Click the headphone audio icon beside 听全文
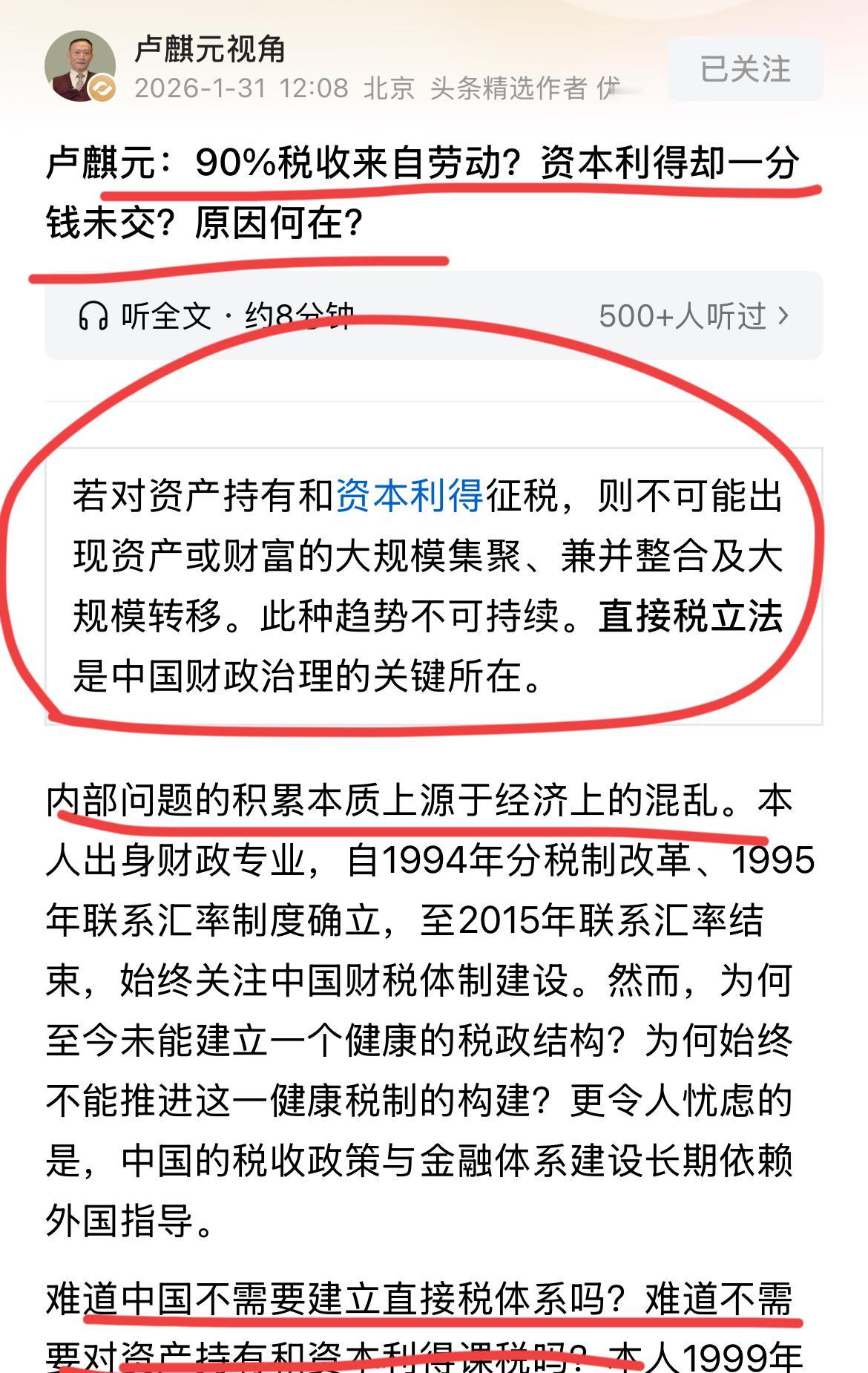The width and height of the screenshot is (868, 1373). click(93, 315)
